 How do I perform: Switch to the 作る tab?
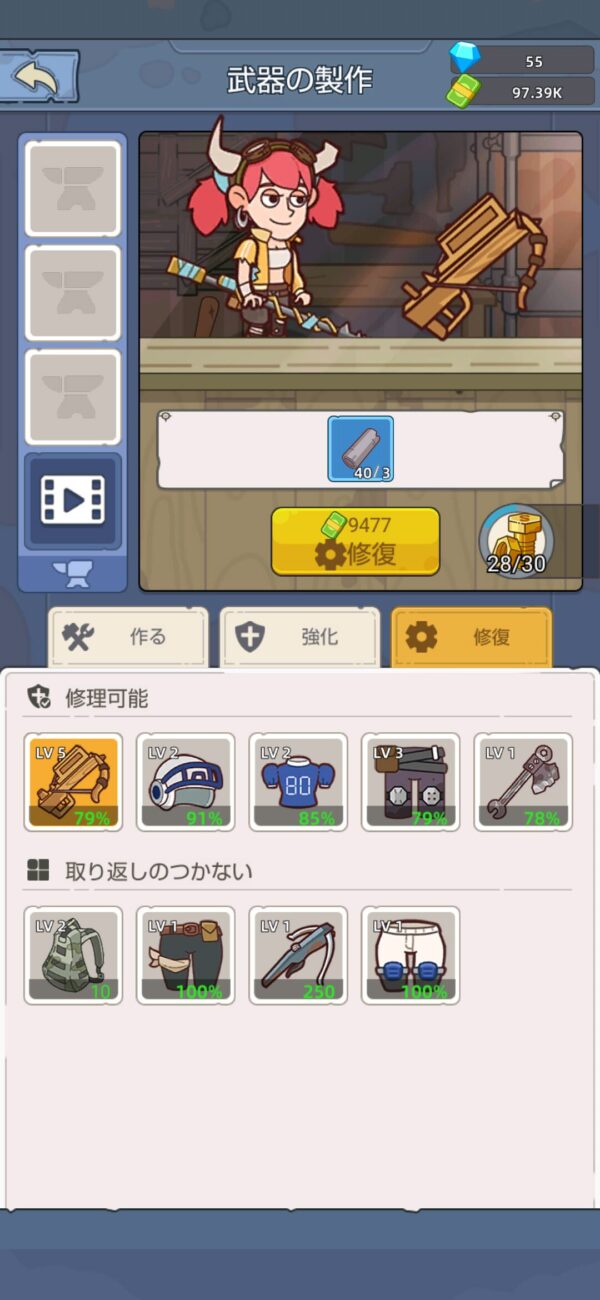129,637
